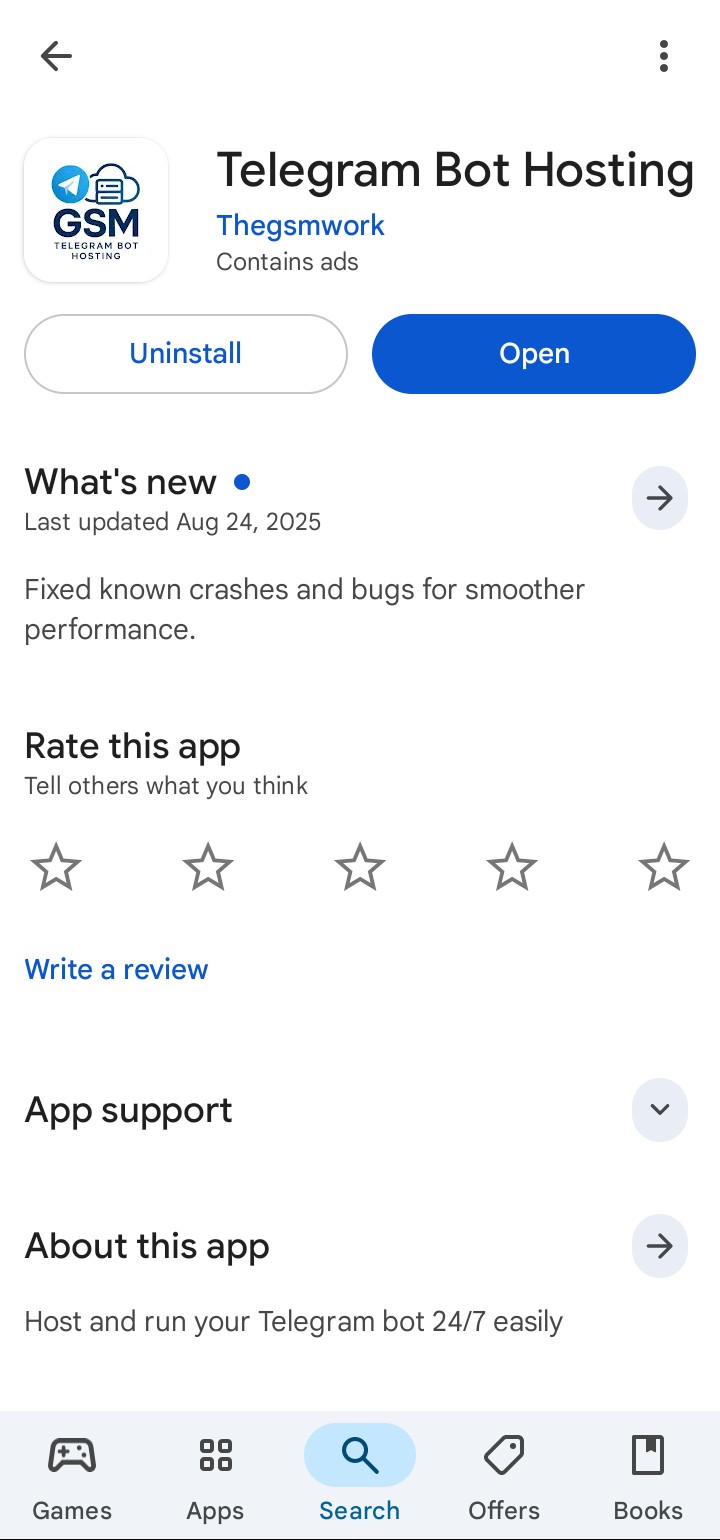Viewport: 720px width, 1540px height.
Task: Expand the App support section
Action: [x=659, y=1110]
